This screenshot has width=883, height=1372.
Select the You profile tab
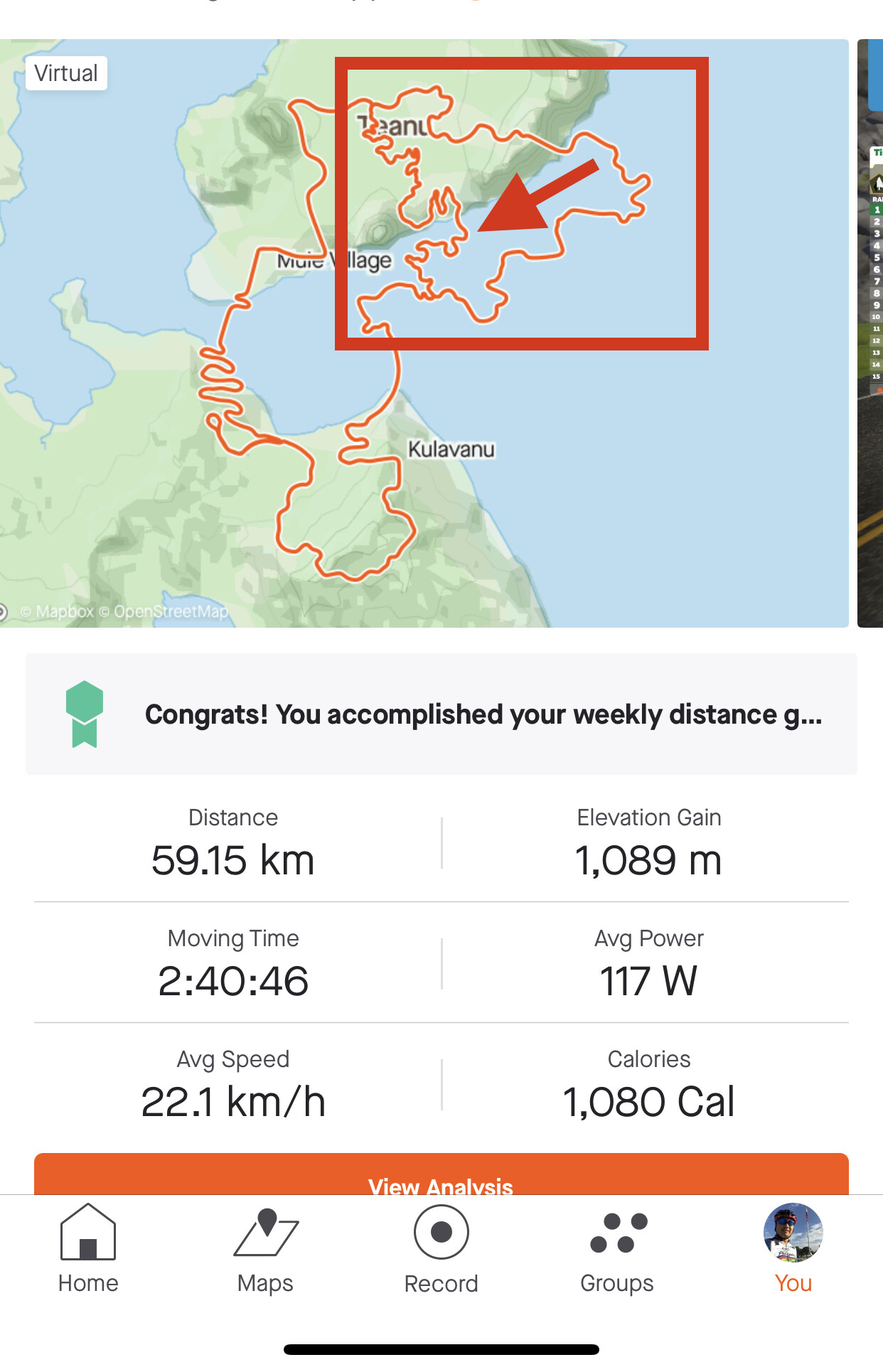point(793,1248)
